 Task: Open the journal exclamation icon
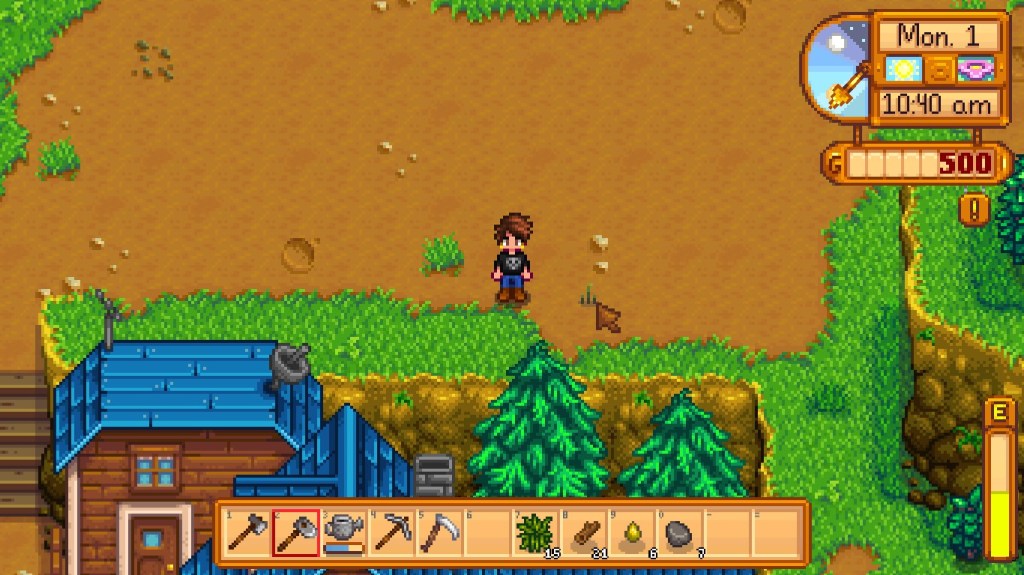[x=974, y=208]
